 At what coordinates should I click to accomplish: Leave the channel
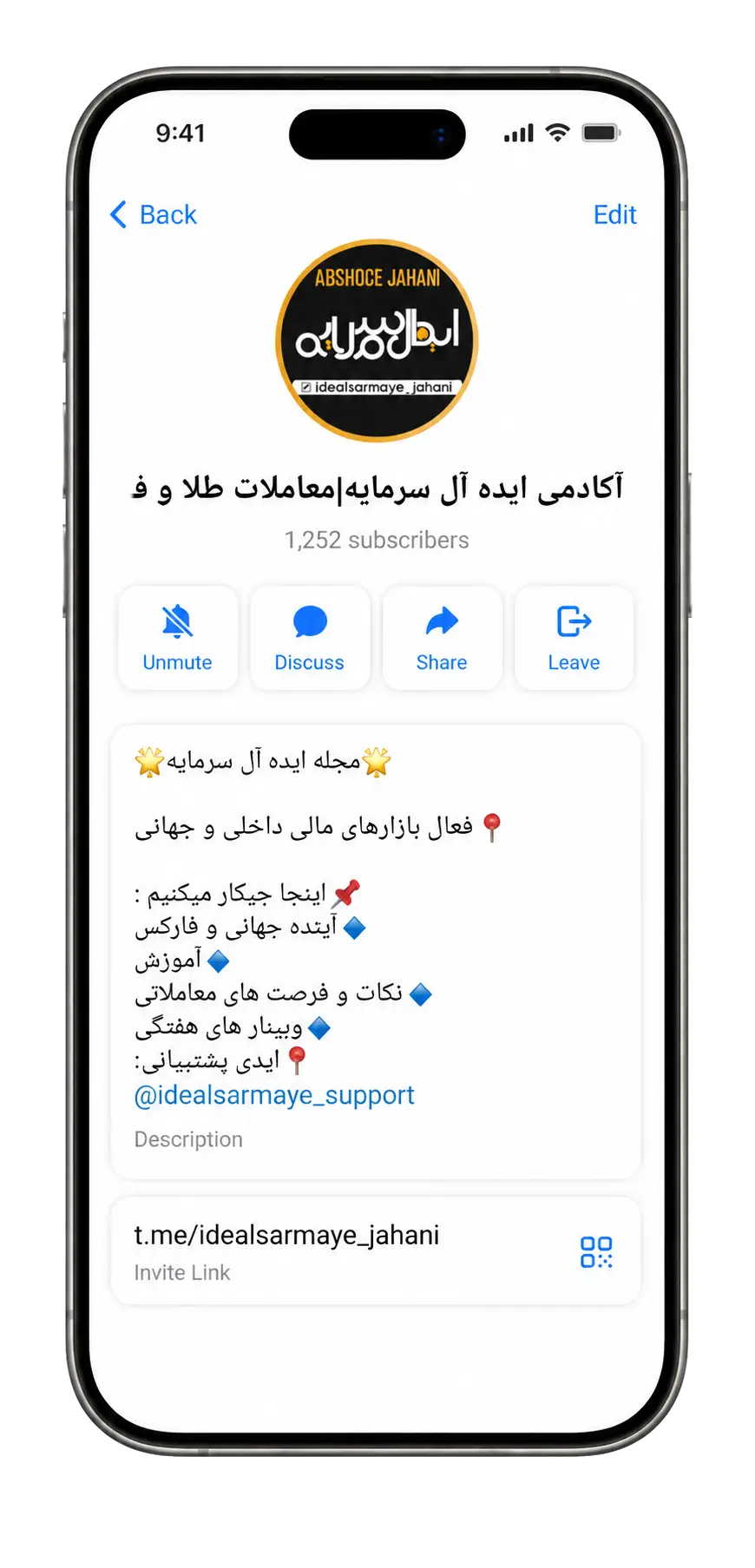574,639
